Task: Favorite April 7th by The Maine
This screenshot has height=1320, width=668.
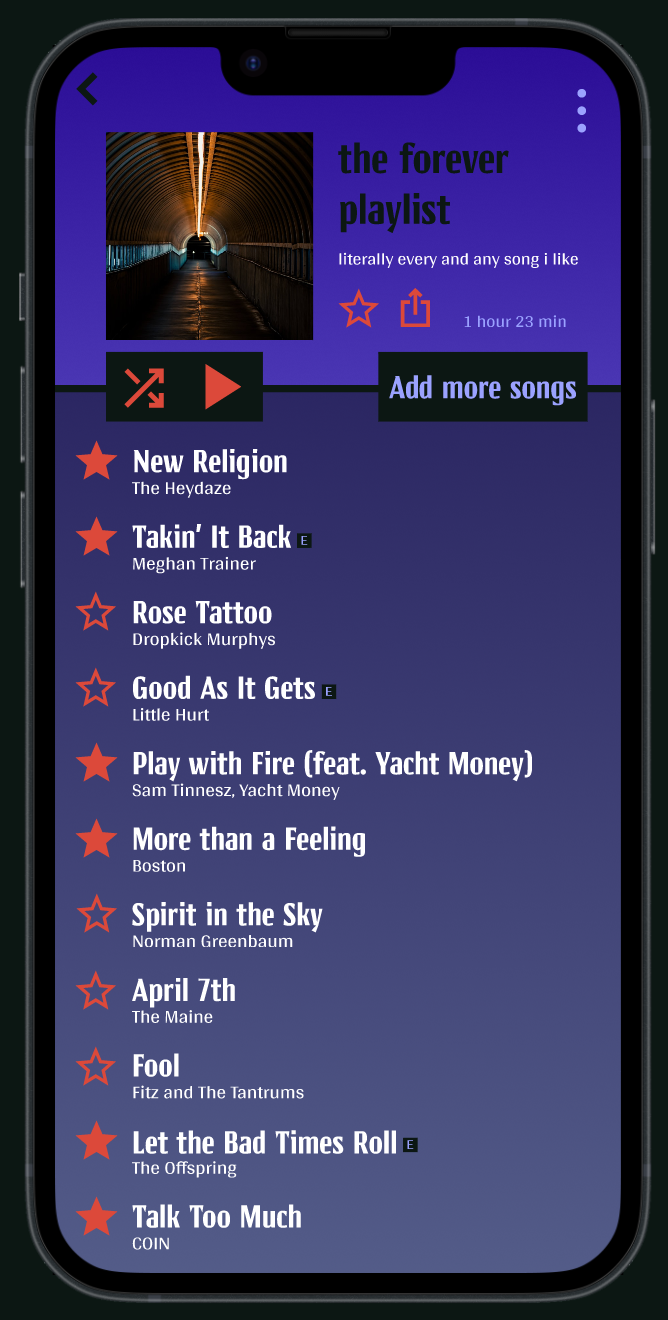Action: click(97, 991)
